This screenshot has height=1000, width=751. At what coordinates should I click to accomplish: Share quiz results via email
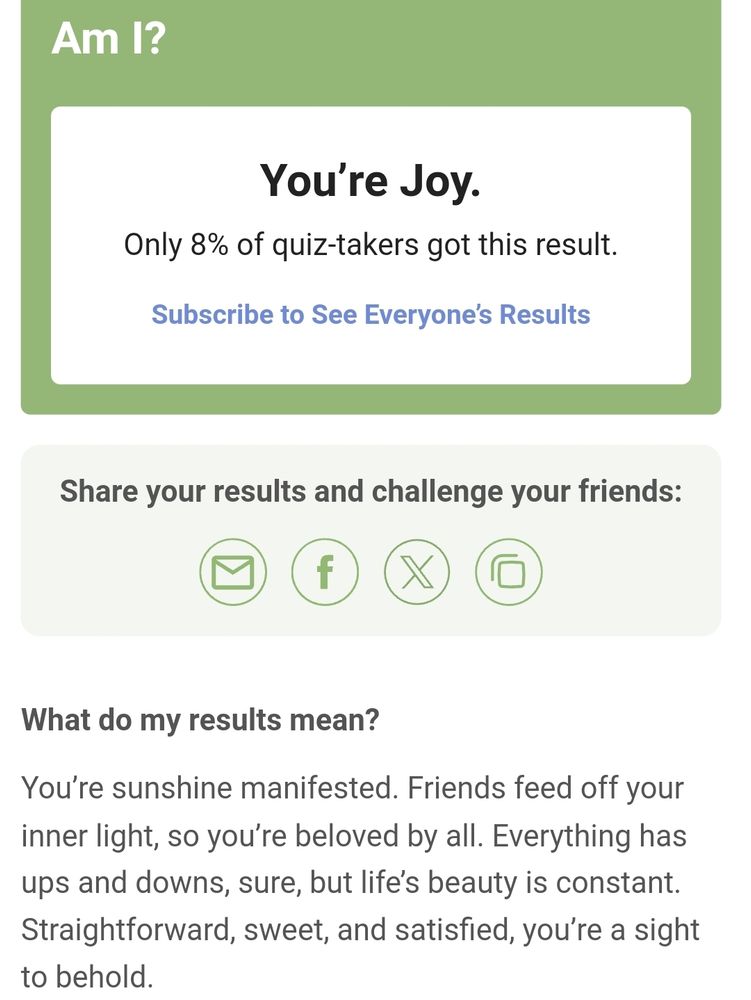pyautogui.click(x=233, y=573)
